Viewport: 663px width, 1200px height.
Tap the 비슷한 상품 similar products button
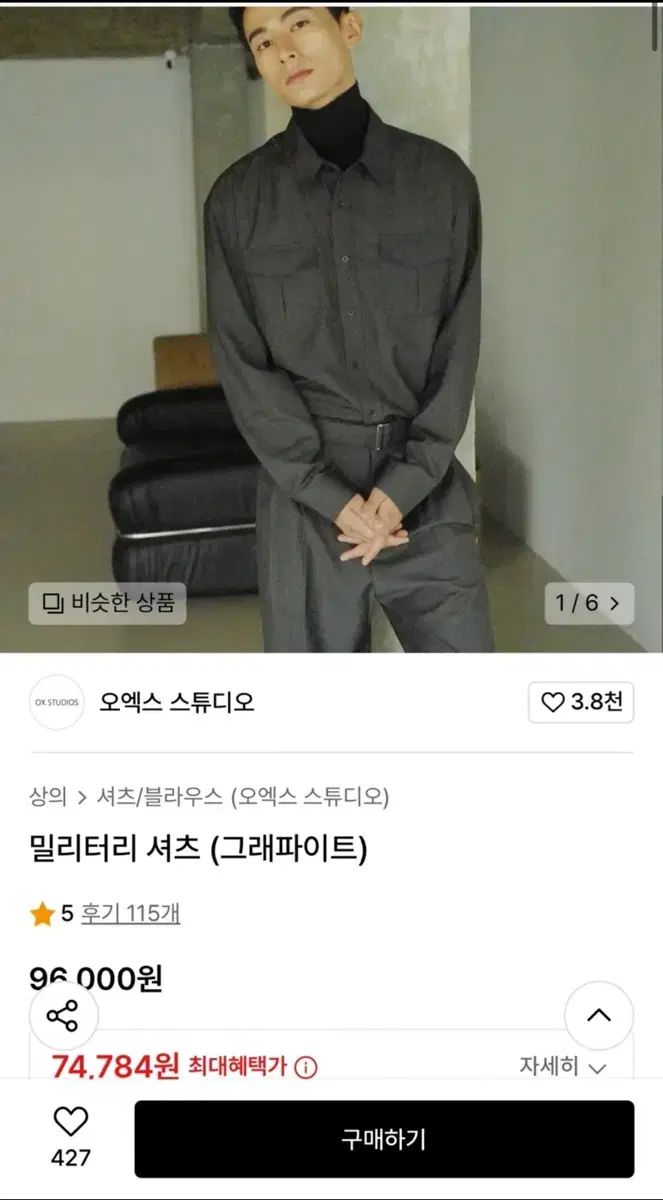(107, 603)
